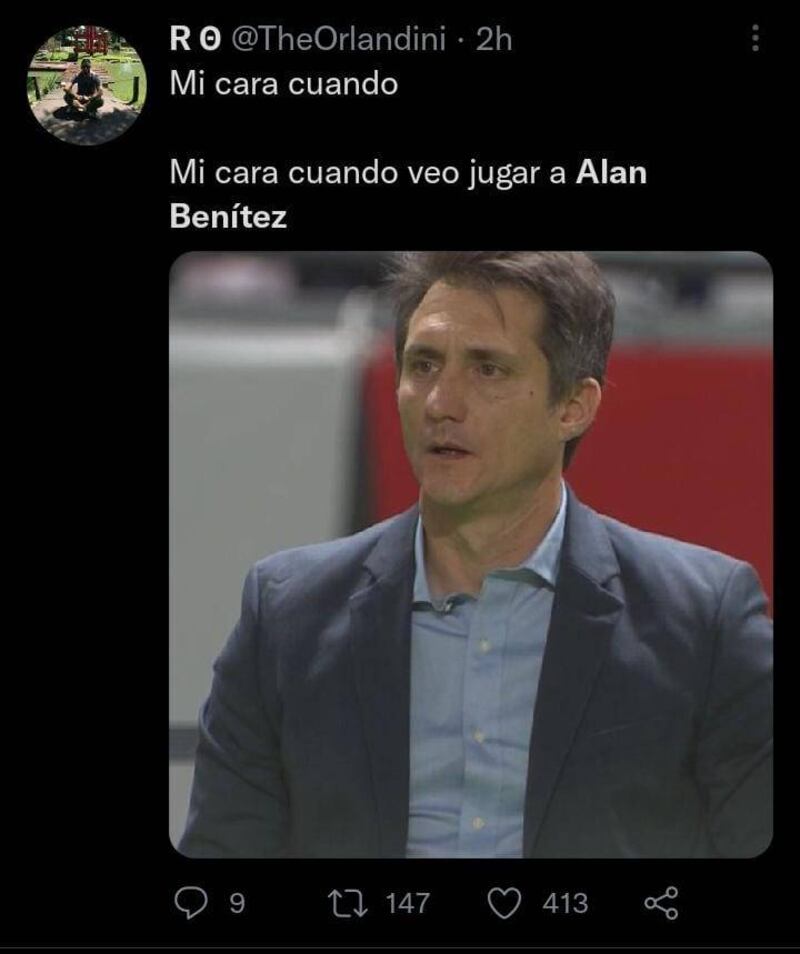
Task: Open the attached photo in the tweet
Action: (470, 555)
